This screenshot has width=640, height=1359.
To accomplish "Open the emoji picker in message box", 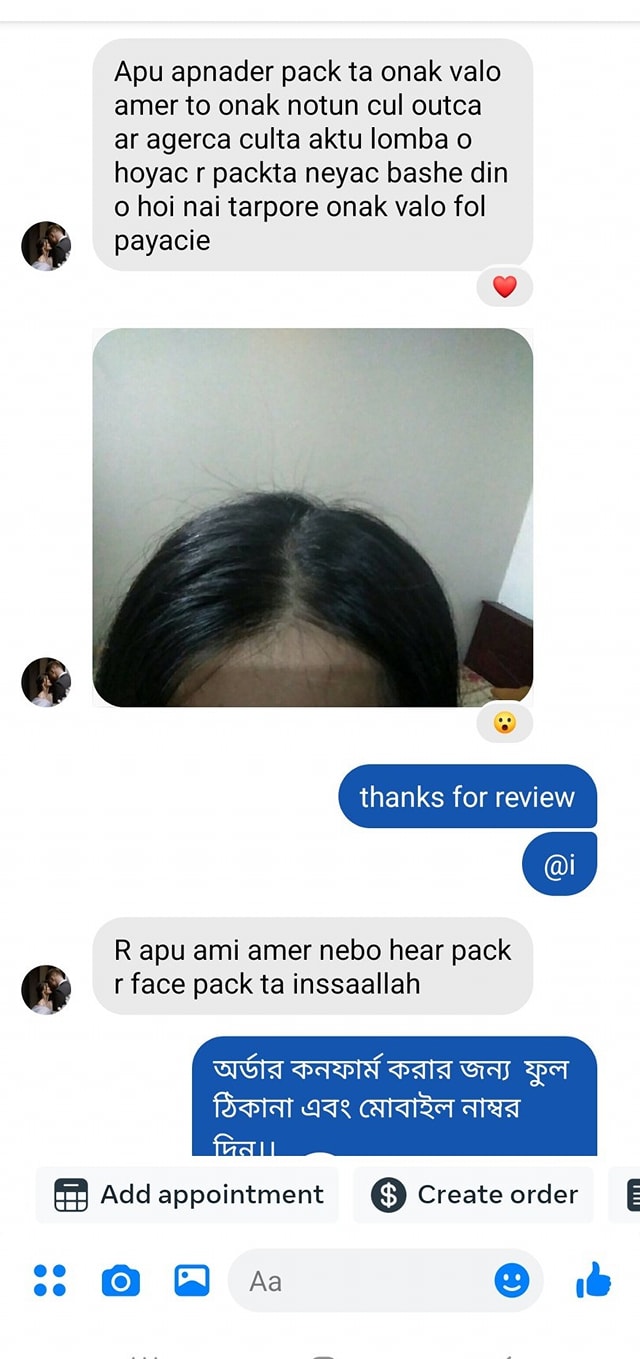I will (x=512, y=1280).
